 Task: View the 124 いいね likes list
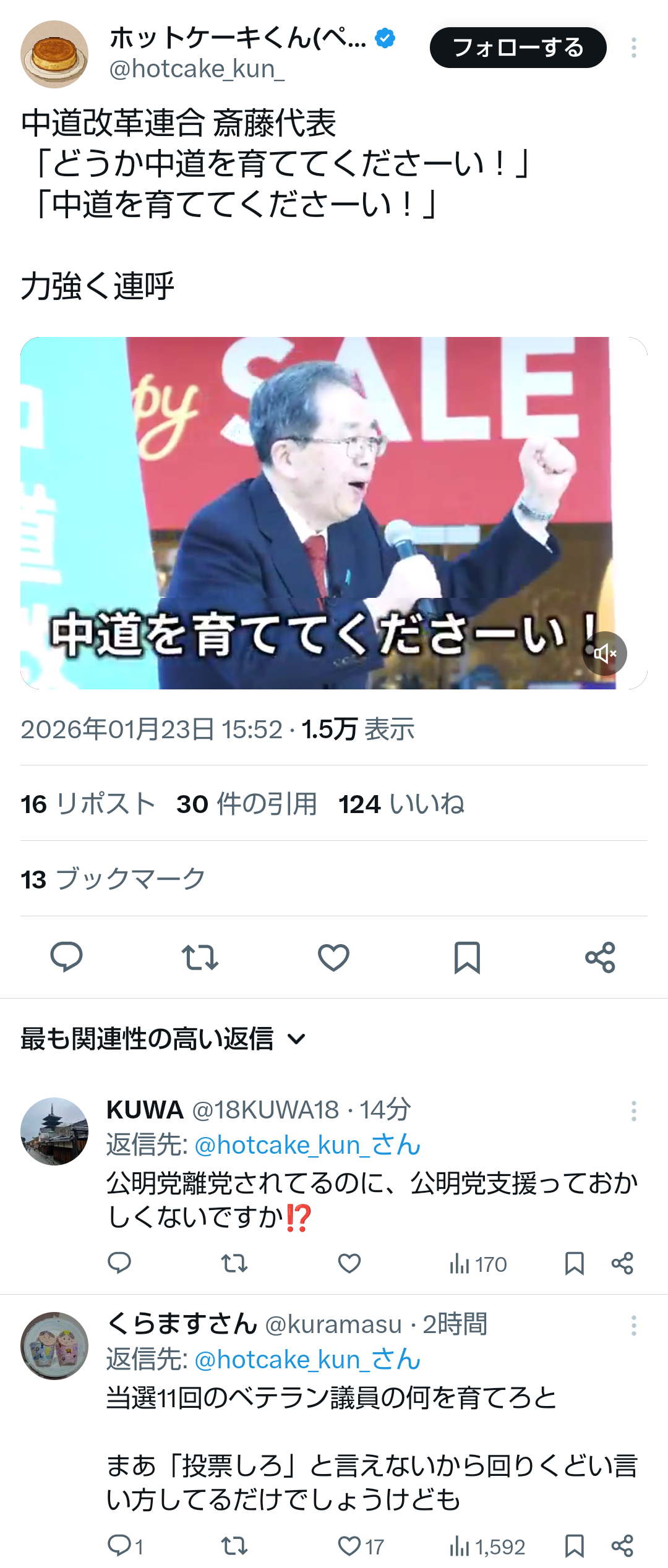[x=401, y=804]
